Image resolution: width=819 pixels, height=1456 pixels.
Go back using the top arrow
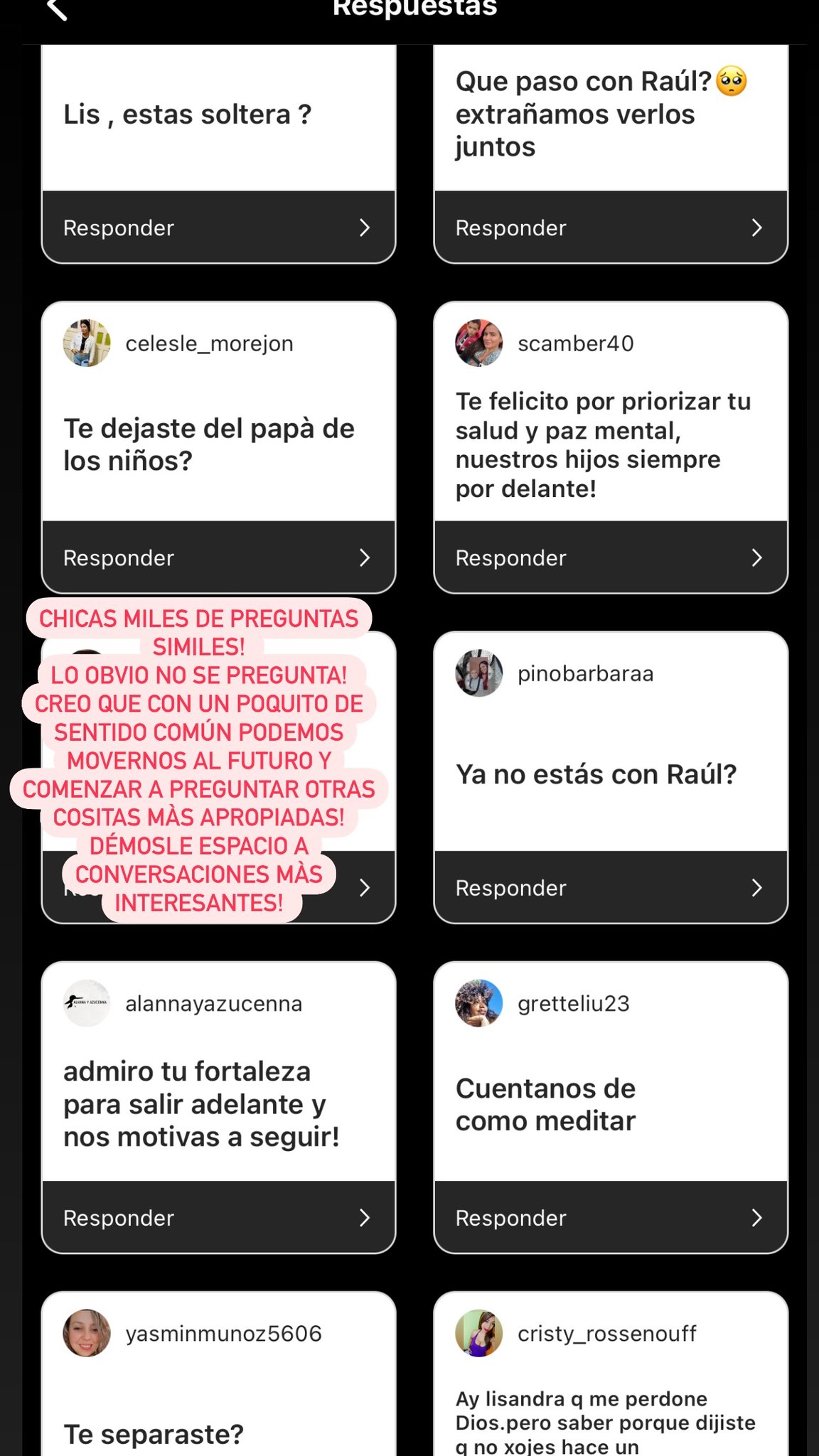click(57, 10)
